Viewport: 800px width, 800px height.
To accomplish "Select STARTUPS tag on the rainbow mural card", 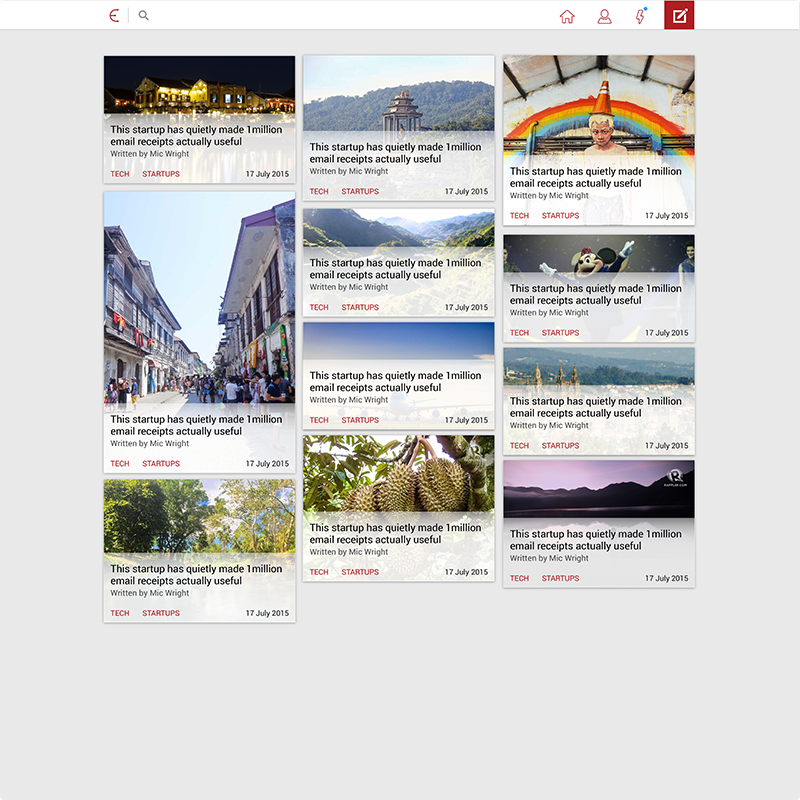I will [560, 216].
